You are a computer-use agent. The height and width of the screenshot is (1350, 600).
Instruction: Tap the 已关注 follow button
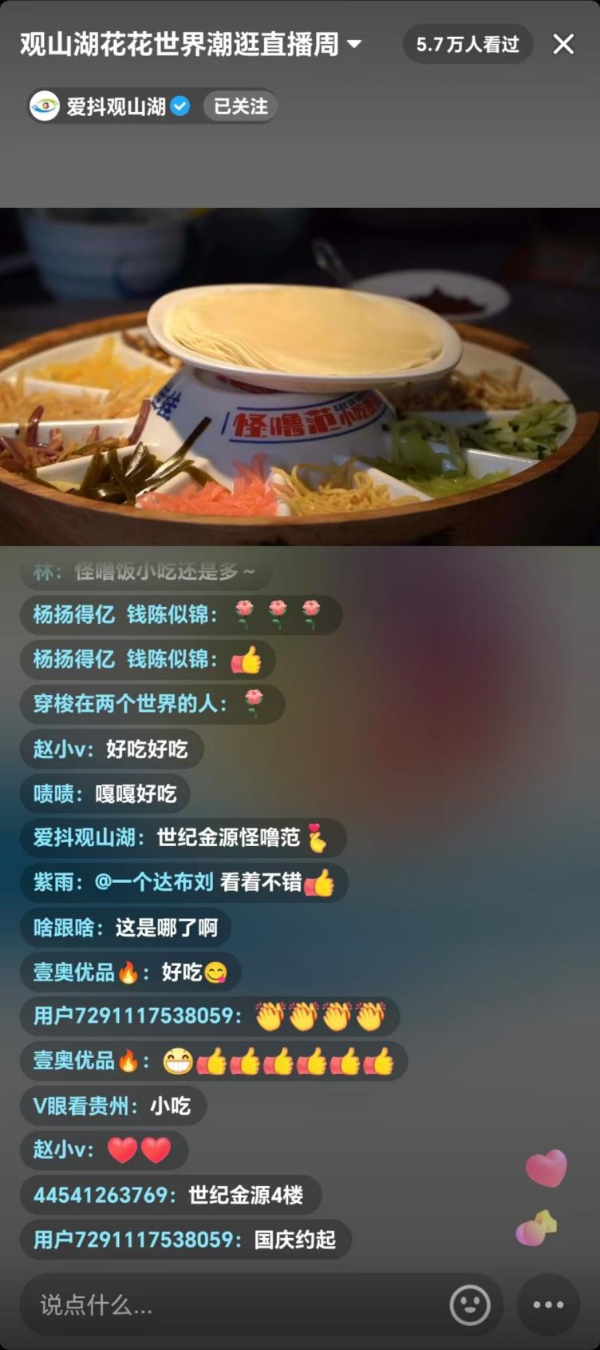(x=240, y=106)
